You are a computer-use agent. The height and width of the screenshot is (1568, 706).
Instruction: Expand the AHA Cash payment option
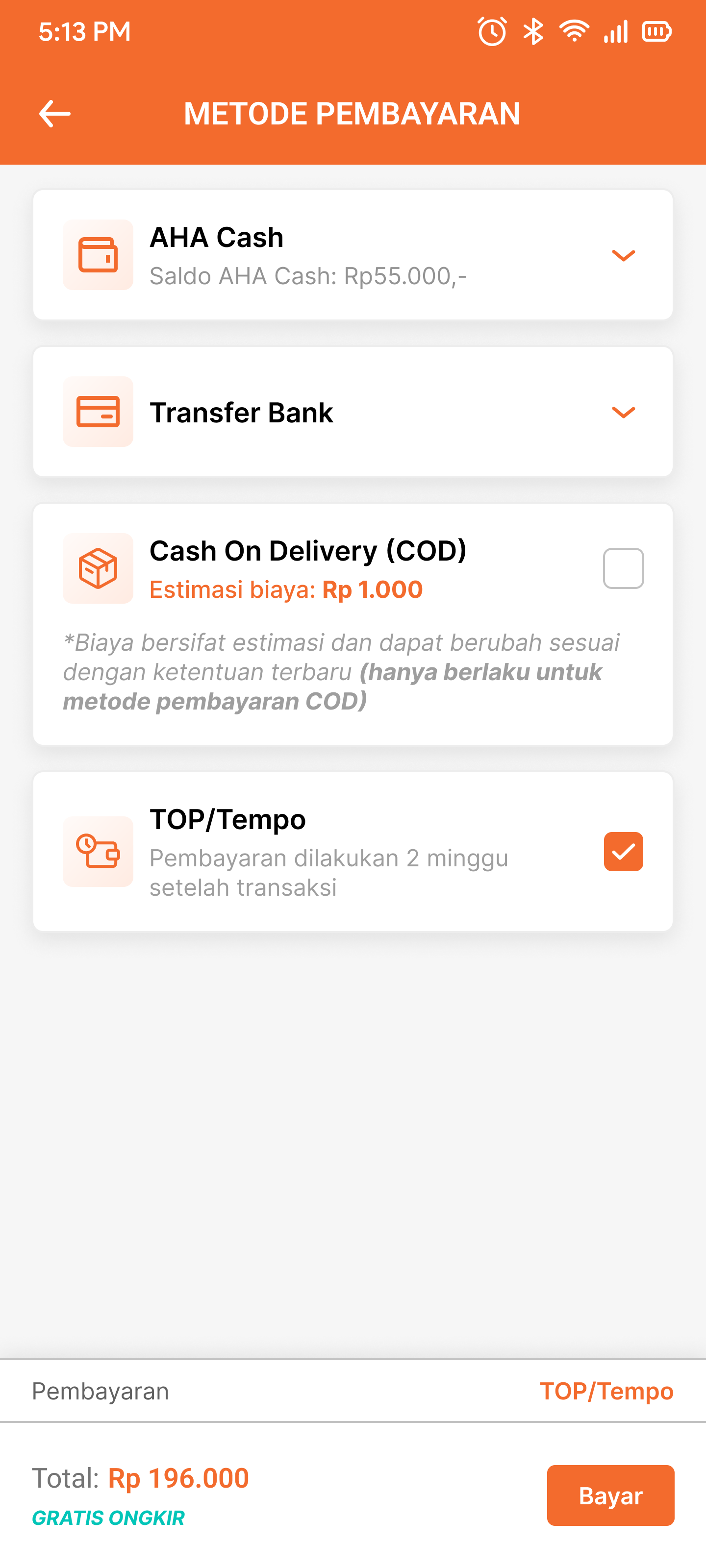click(623, 256)
